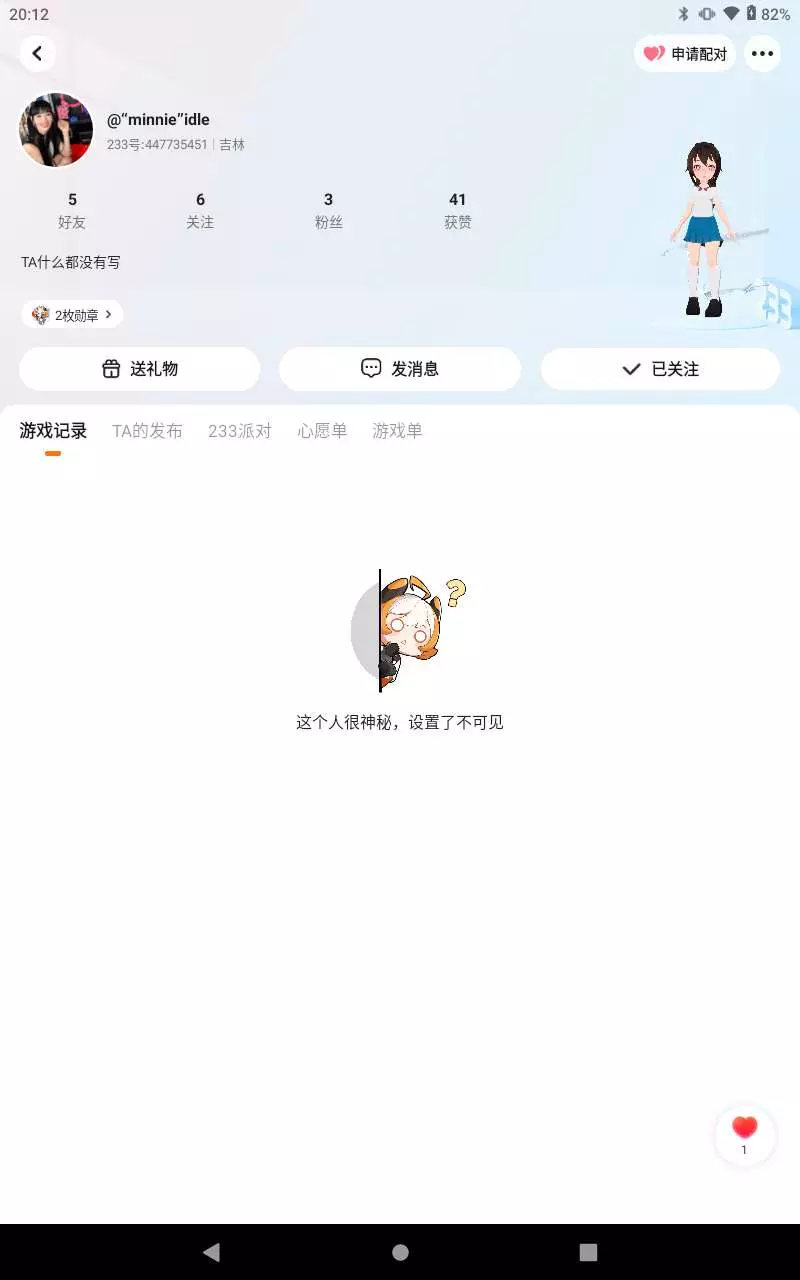Select the 心愿单 tab
Image resolution: width=800 pixels, height=1280 pixels.
point(322,431)
